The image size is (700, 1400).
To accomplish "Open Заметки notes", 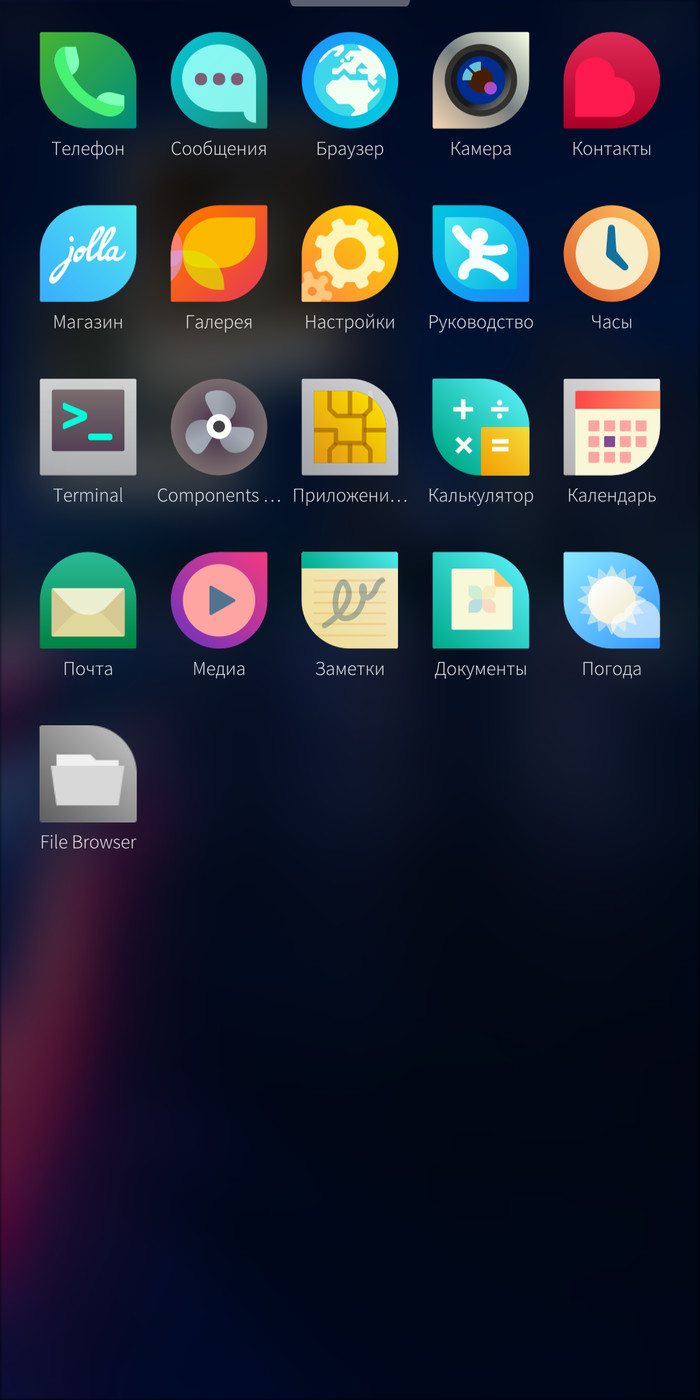I will 350,600.
